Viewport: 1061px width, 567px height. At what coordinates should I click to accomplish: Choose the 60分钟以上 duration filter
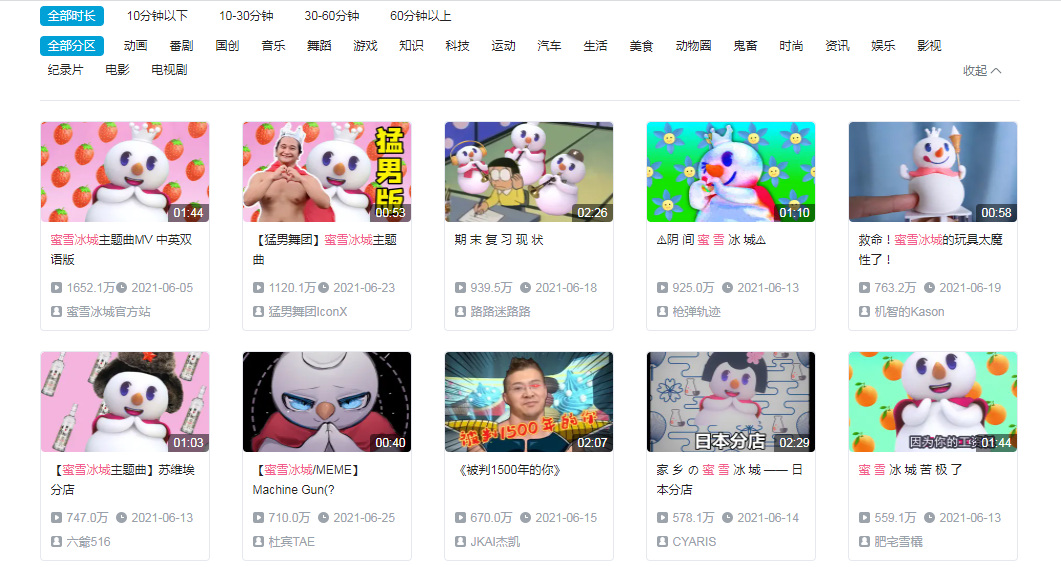click(x=420, y=16)
